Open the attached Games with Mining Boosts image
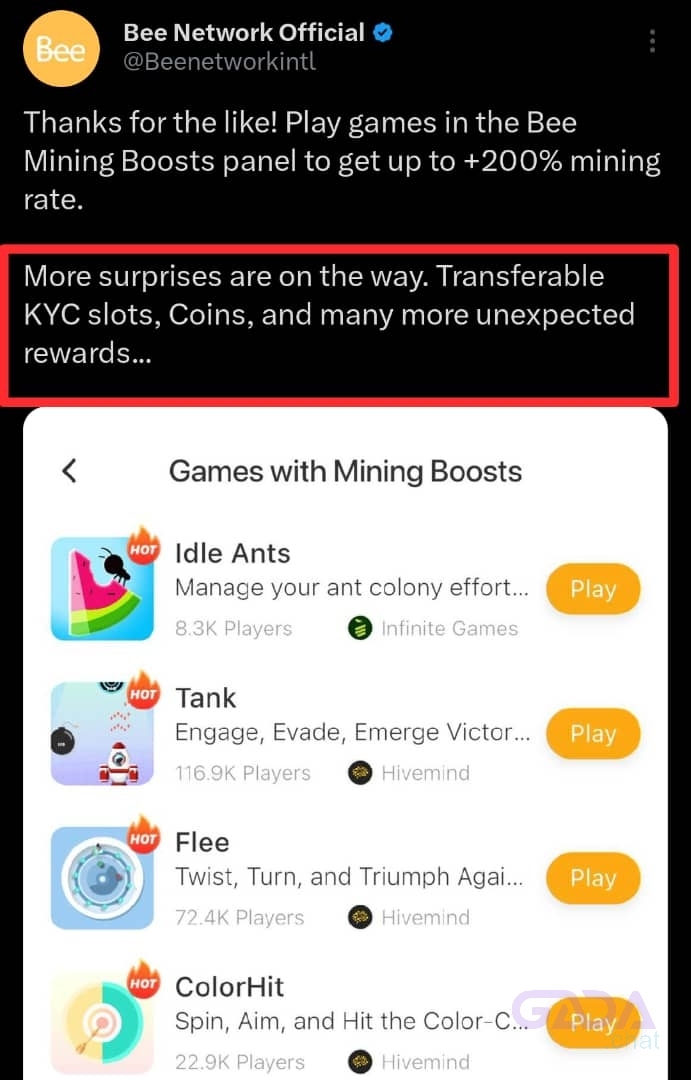The height and width of the screenshot is (1080, 691). (x=345, y=740)
